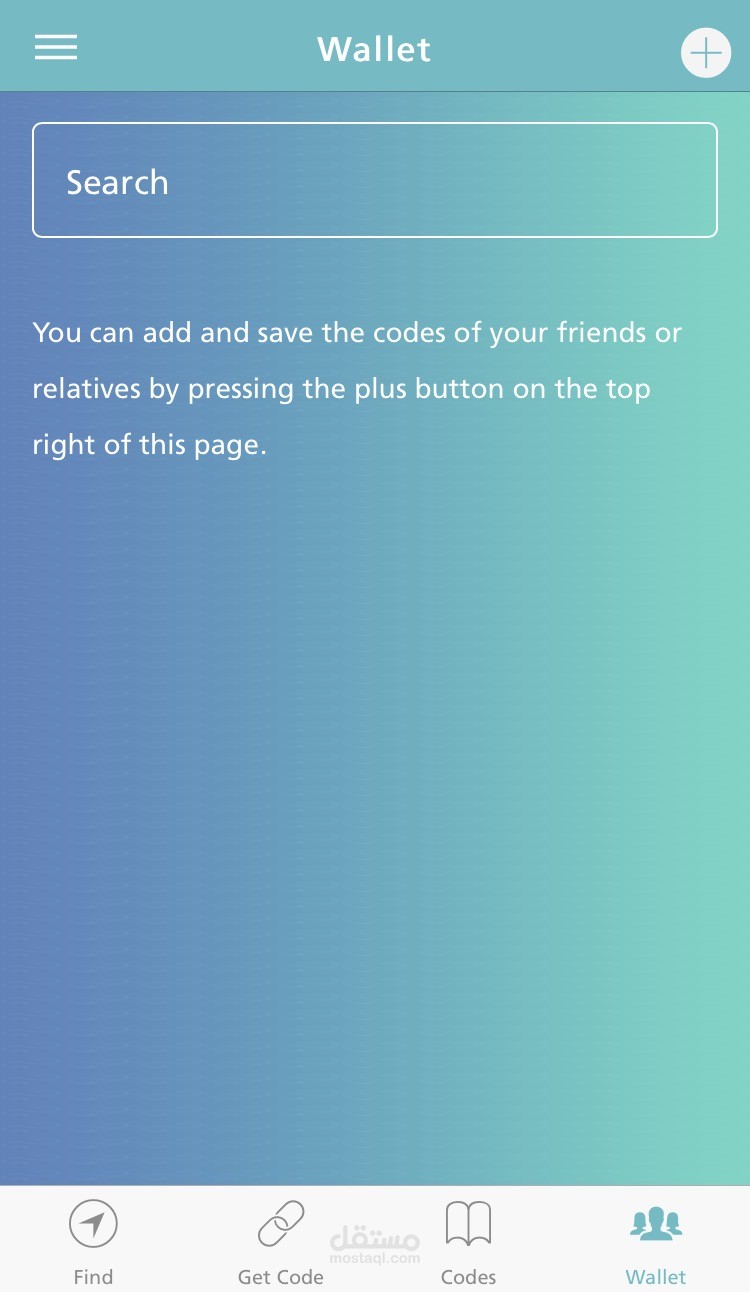The width and height of the screenshot is (750, 1292).
Task: Go to the Get Code tab
Action: pyautogui.click(x=281, y=1242)
